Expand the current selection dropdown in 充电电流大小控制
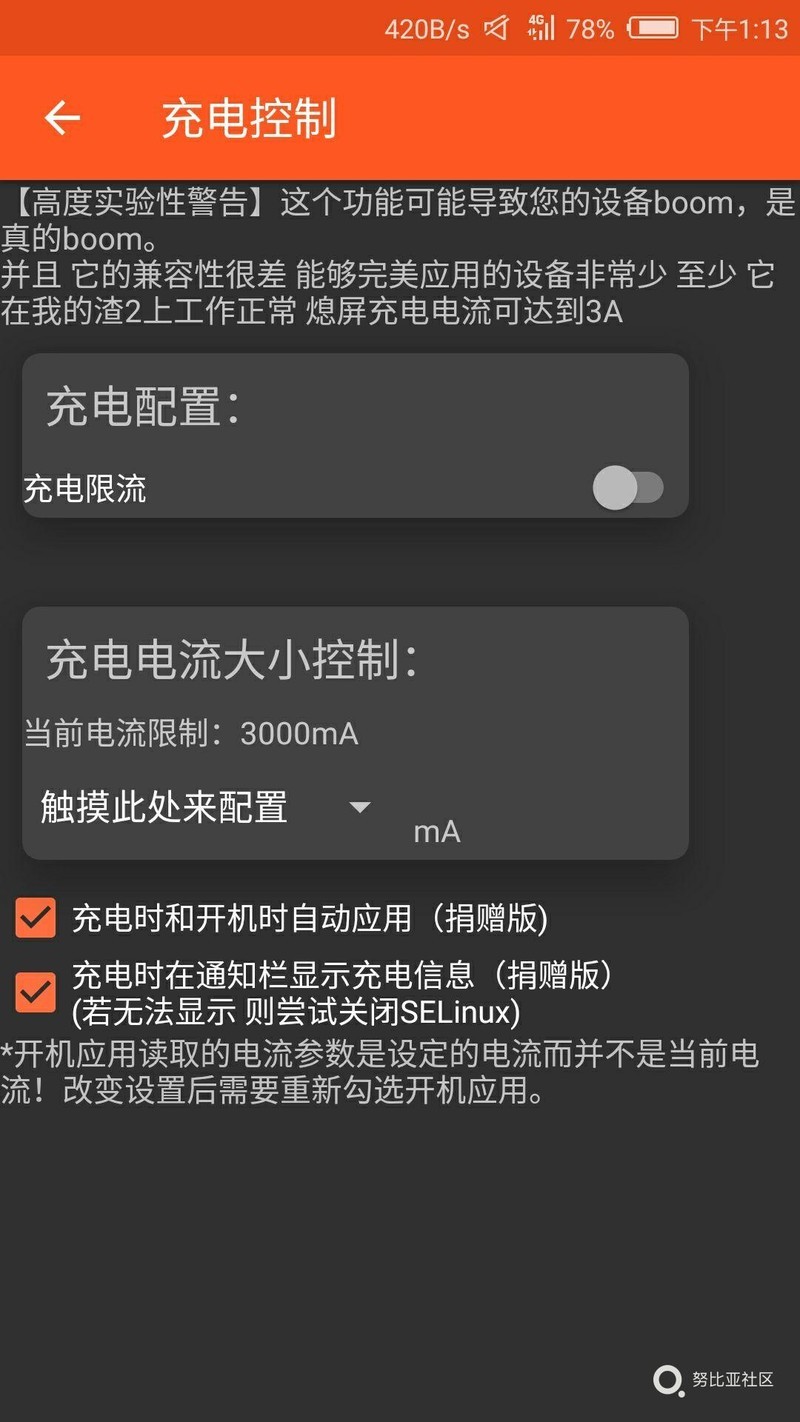The image size is (800, 1422). click(200, 806)
